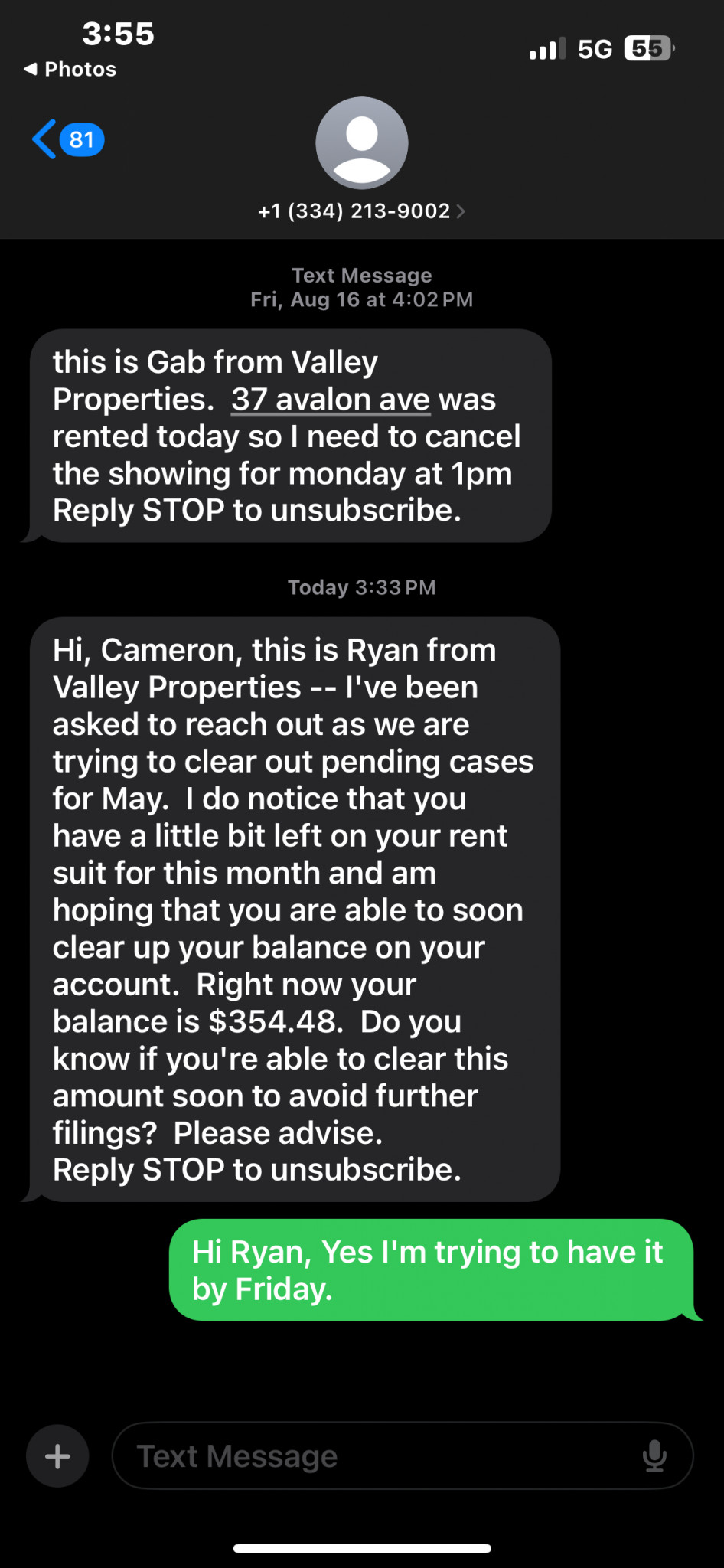Screen dimensions: 724x1568
Task: Open contact details for +1 (334) 213-9002
Action: click(361, 211)
